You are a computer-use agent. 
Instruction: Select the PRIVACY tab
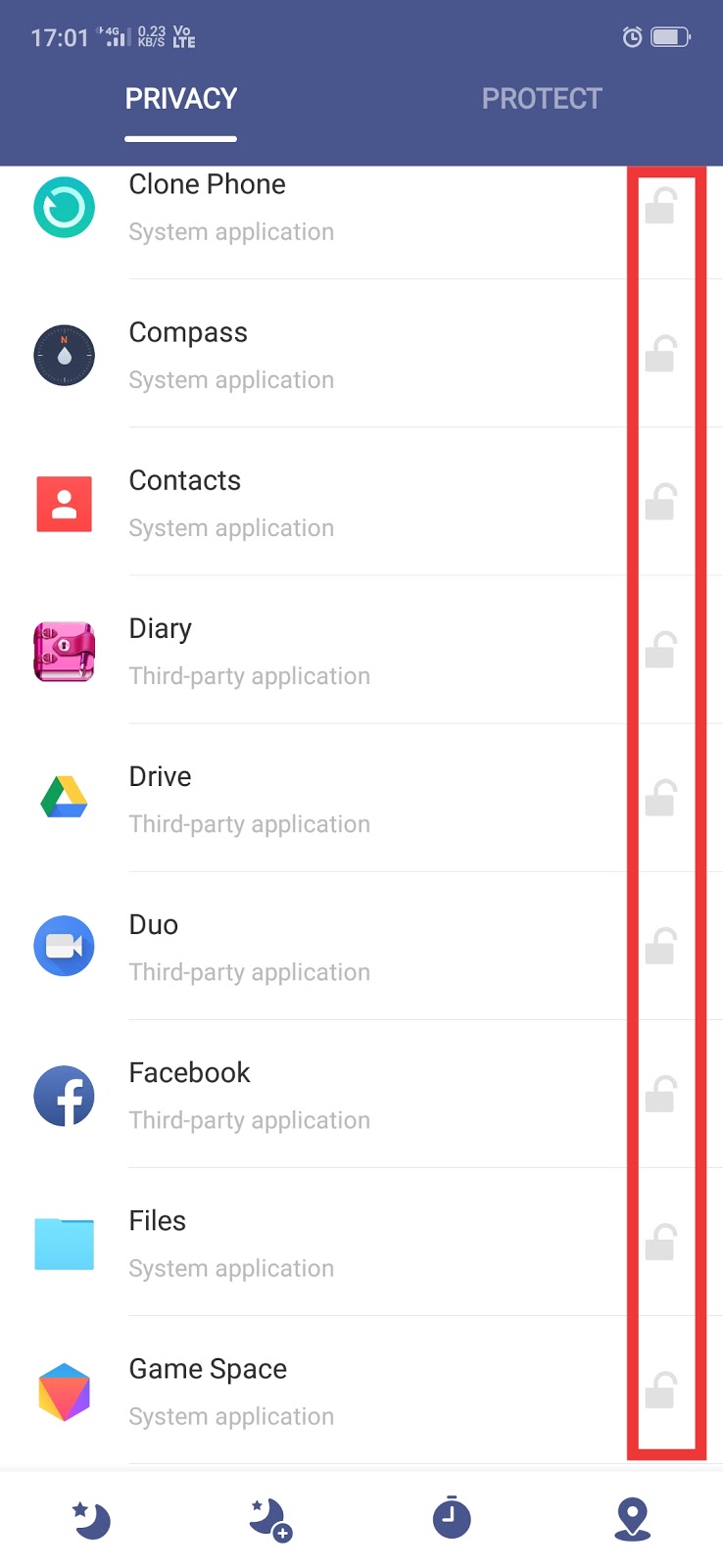coord(180,98)
